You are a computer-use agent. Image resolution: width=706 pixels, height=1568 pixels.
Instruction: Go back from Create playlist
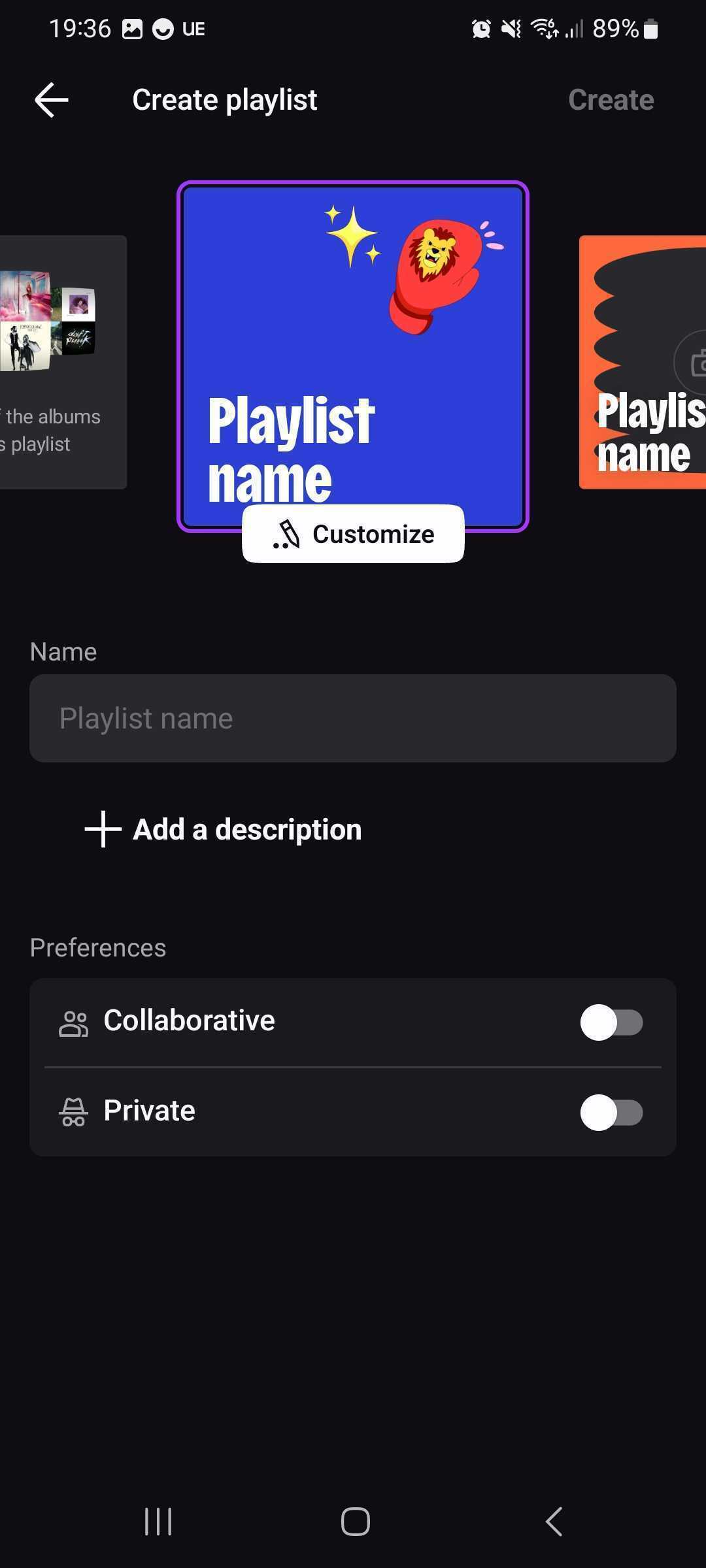[51, 100]
